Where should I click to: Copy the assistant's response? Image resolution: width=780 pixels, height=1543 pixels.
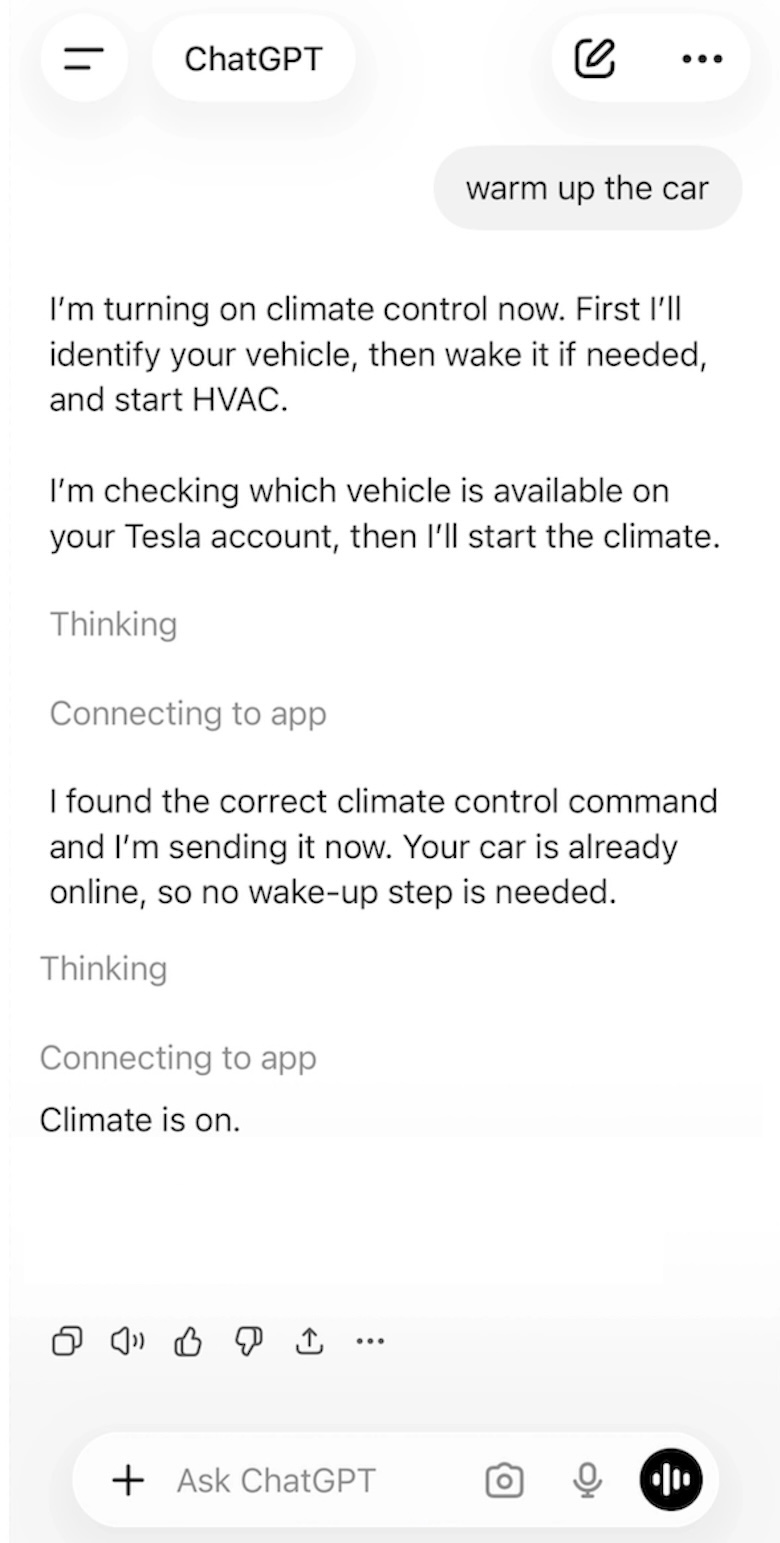67,1341
